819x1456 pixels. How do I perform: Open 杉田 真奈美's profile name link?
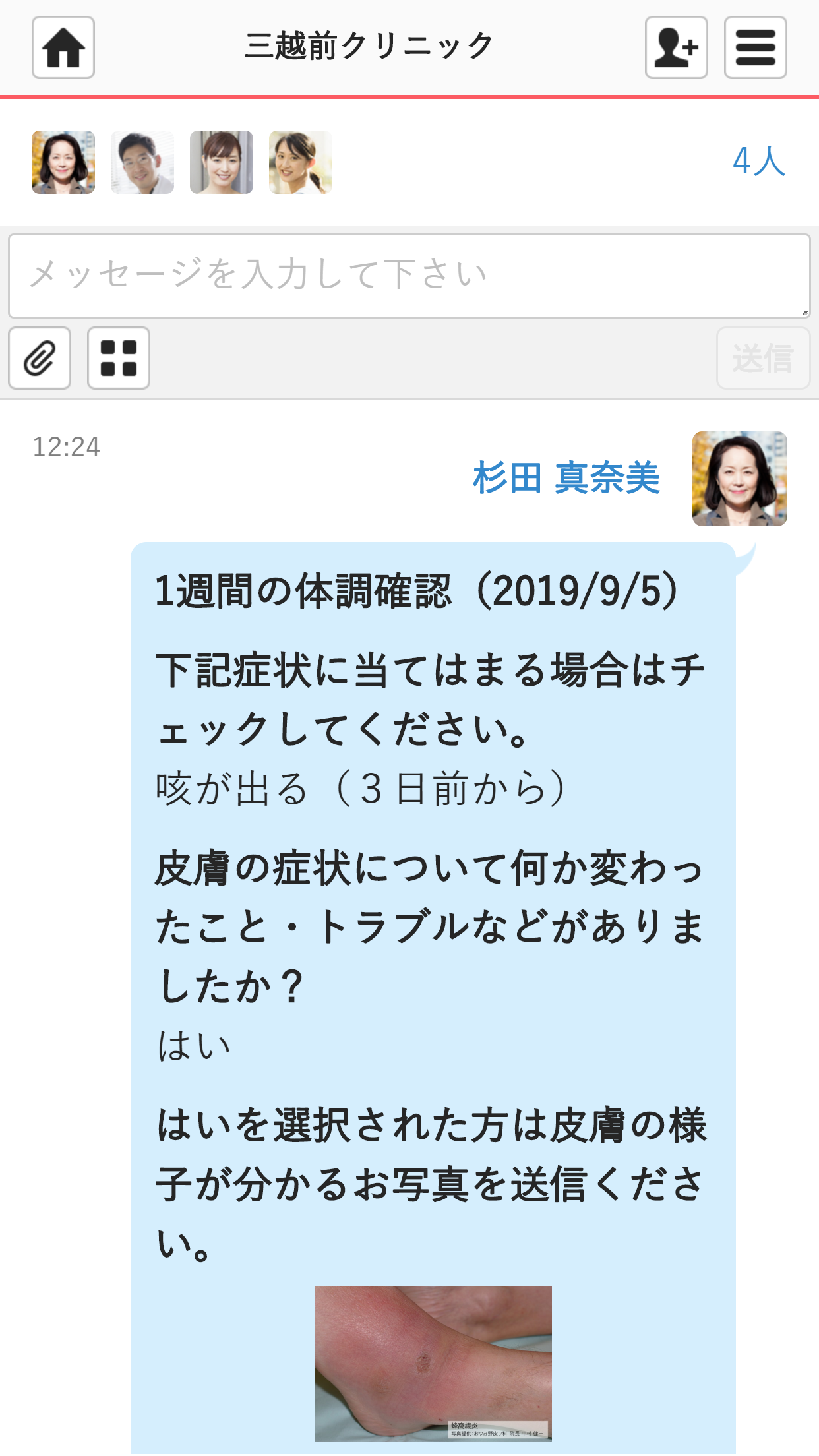click(566, 477)
